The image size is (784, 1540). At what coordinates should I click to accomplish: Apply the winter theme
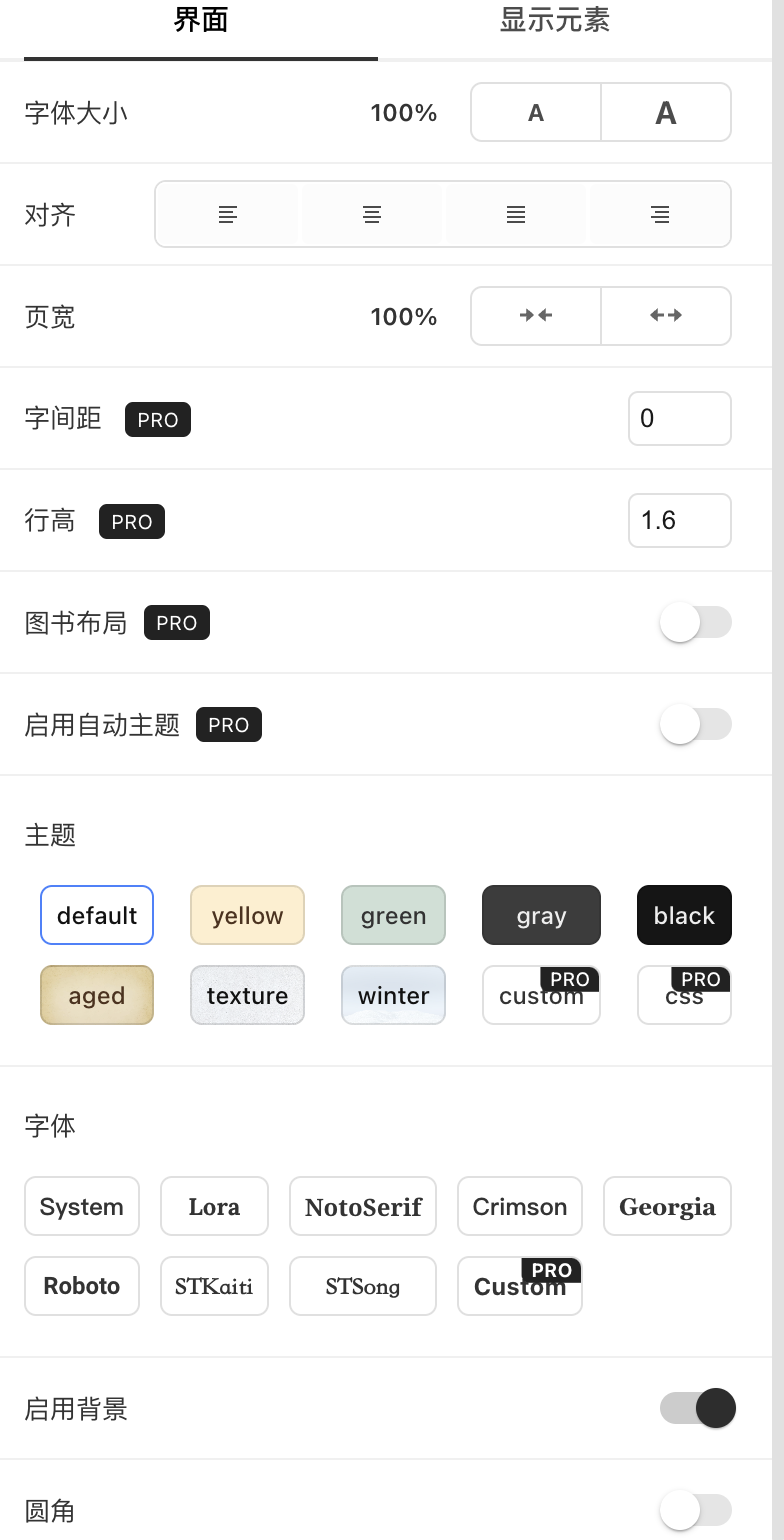click(393, 995)
